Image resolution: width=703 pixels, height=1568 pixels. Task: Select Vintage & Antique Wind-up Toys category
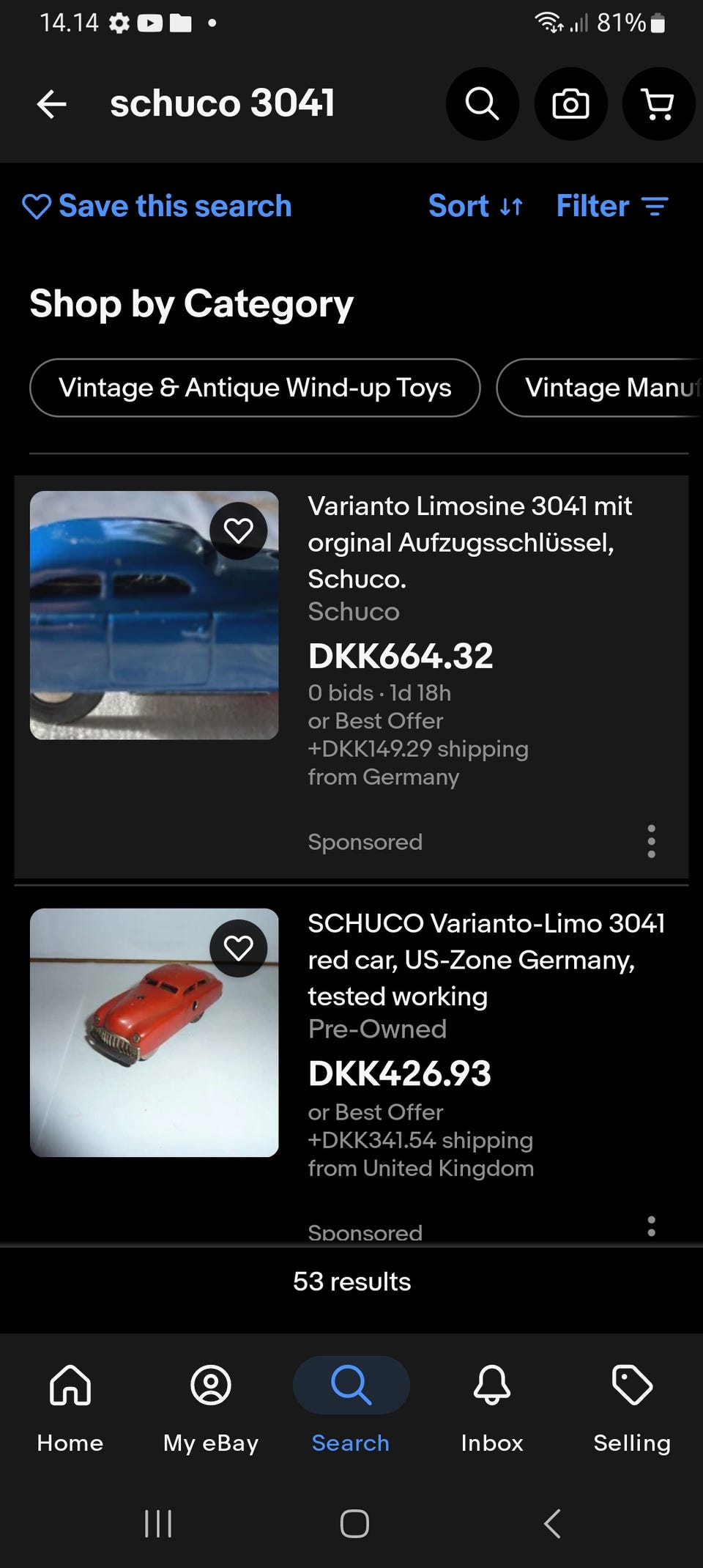pos(255,388)
